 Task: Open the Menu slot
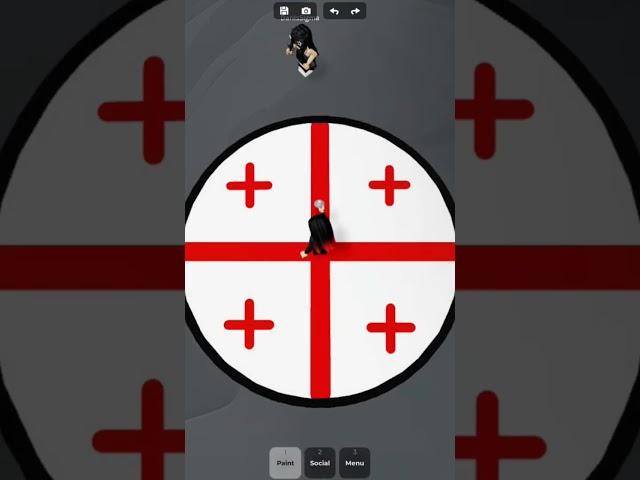(355, 462)
